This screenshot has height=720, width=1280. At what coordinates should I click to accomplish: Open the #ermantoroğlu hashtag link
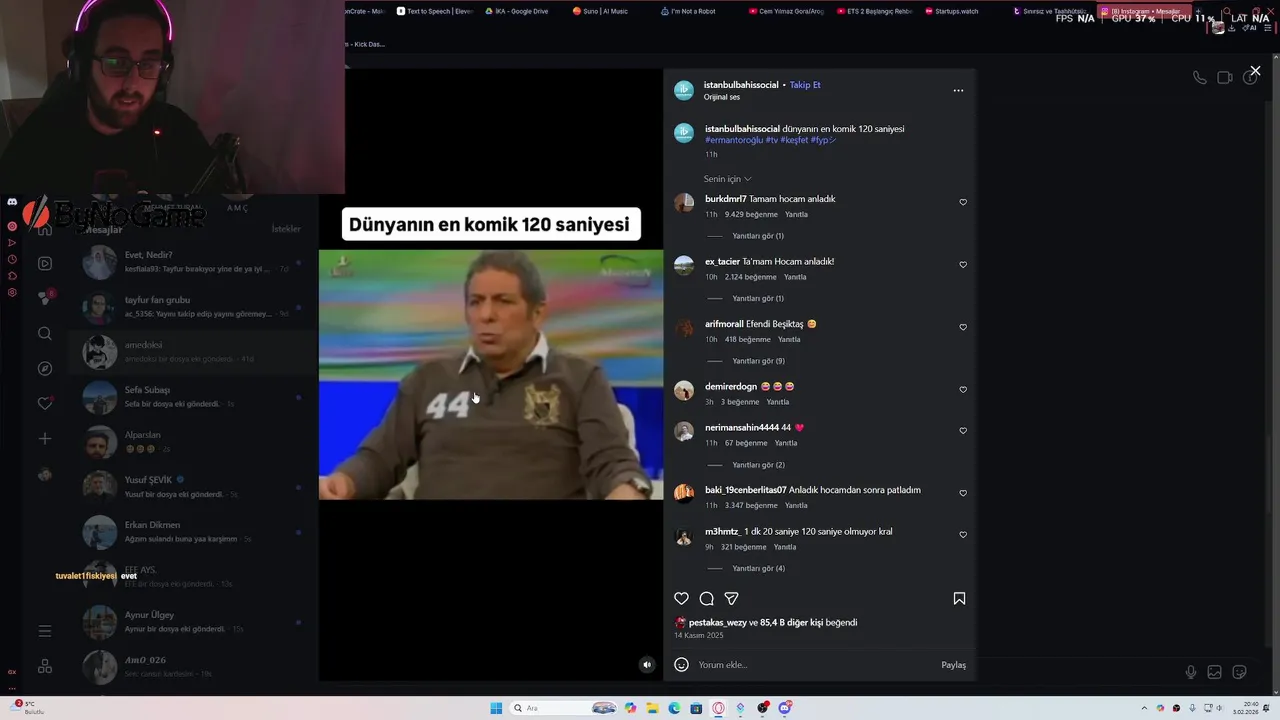pos(734,140)
